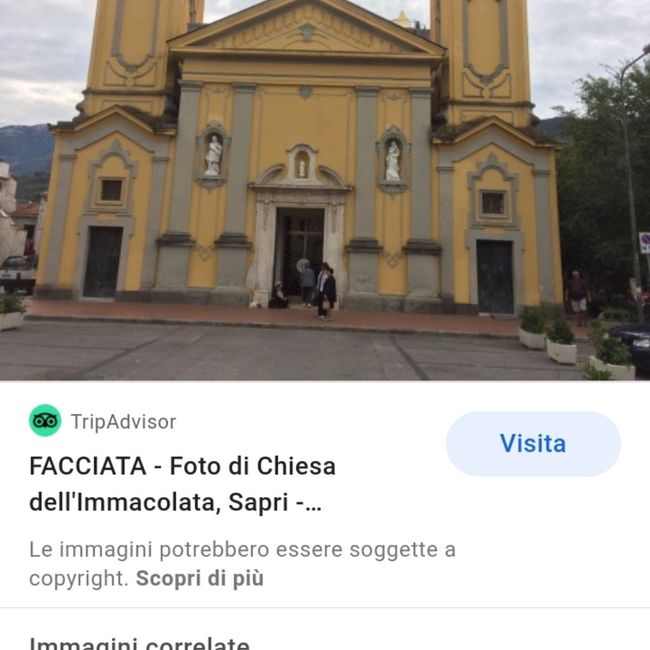Open the FACCIATA Chiesa dell'Immacolata title link
Image resolution: width=650 pixels, height=650 pixels.
182,484
